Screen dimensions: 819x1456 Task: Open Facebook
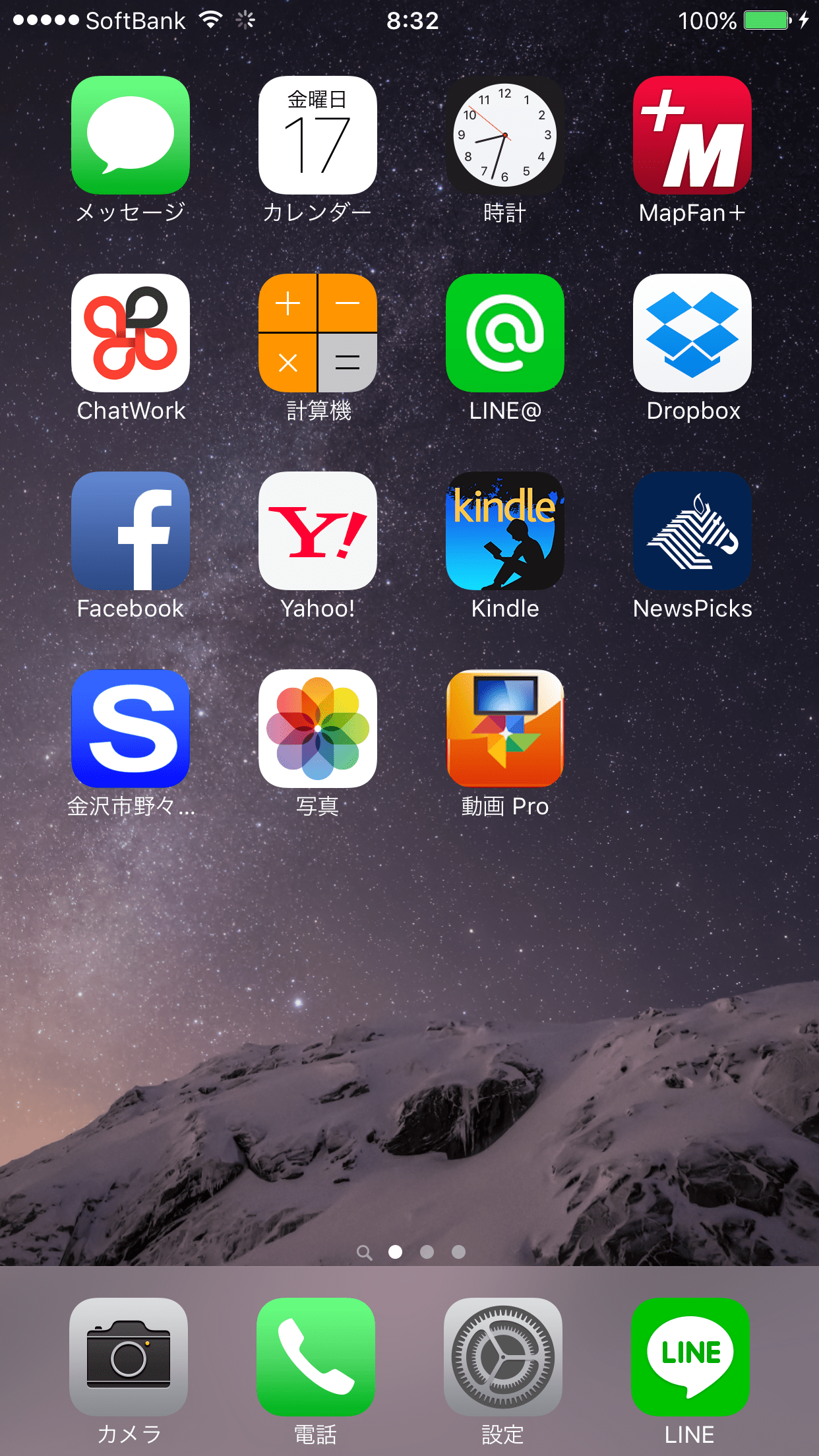click(131, 531)
